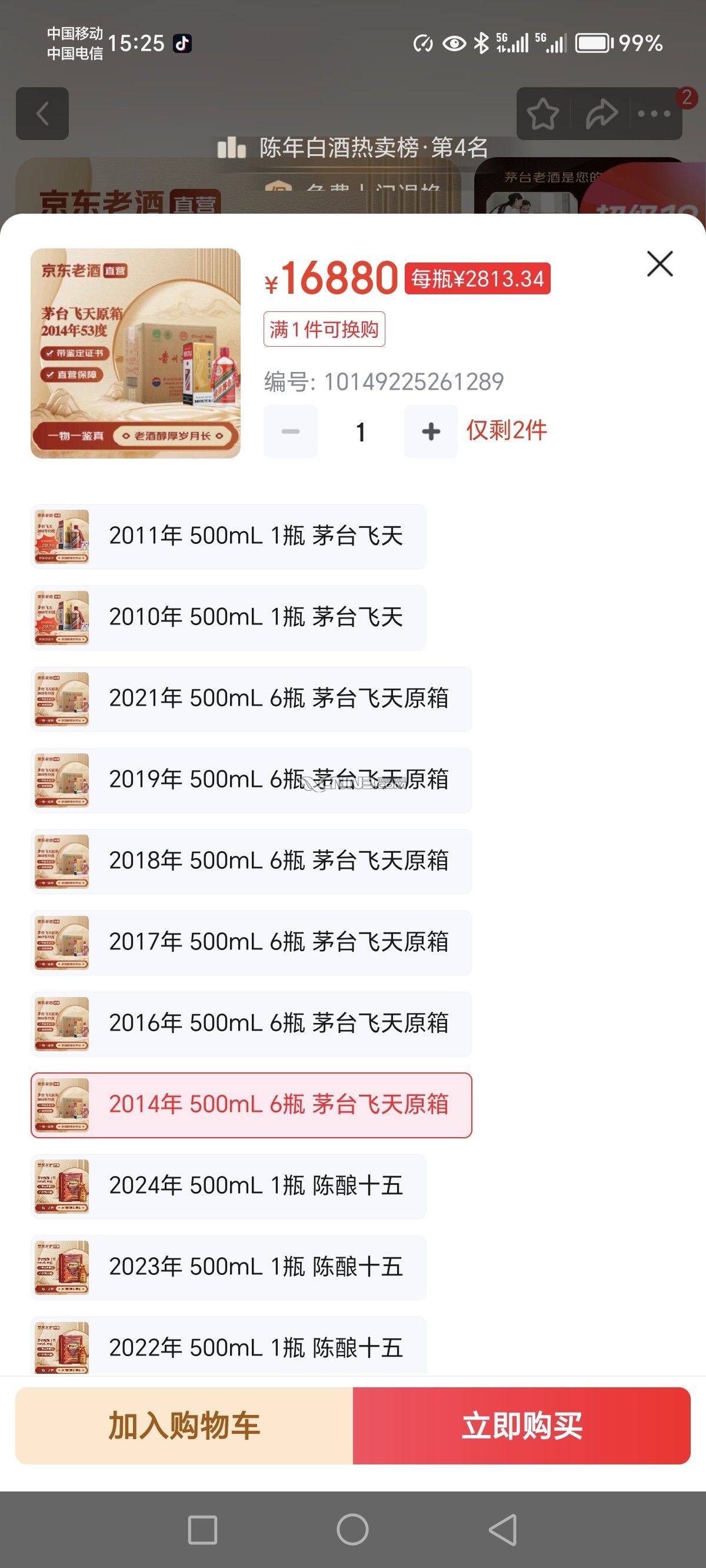Go back with the system back button

[x=504, y=1530]
